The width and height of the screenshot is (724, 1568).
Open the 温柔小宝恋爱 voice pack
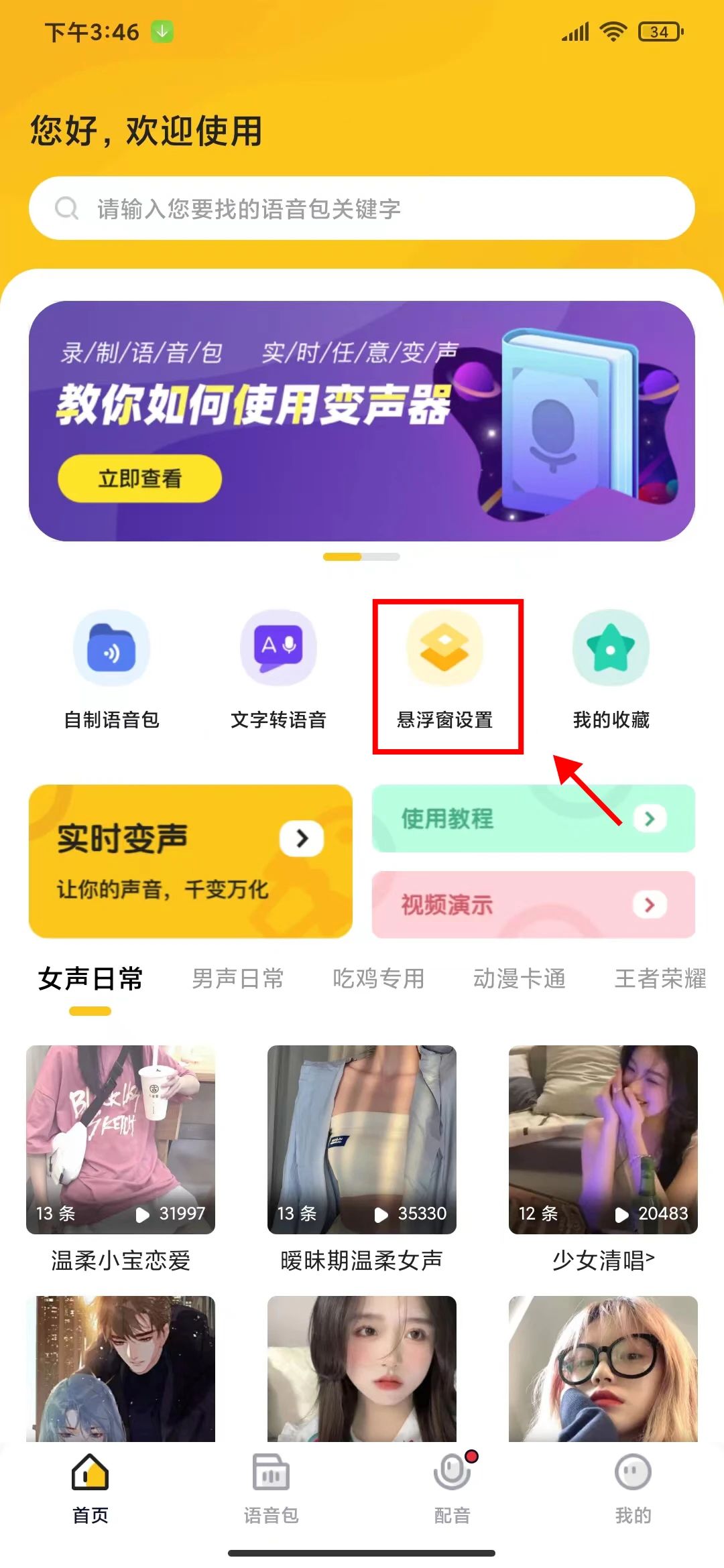click(x=121, y=1139)
